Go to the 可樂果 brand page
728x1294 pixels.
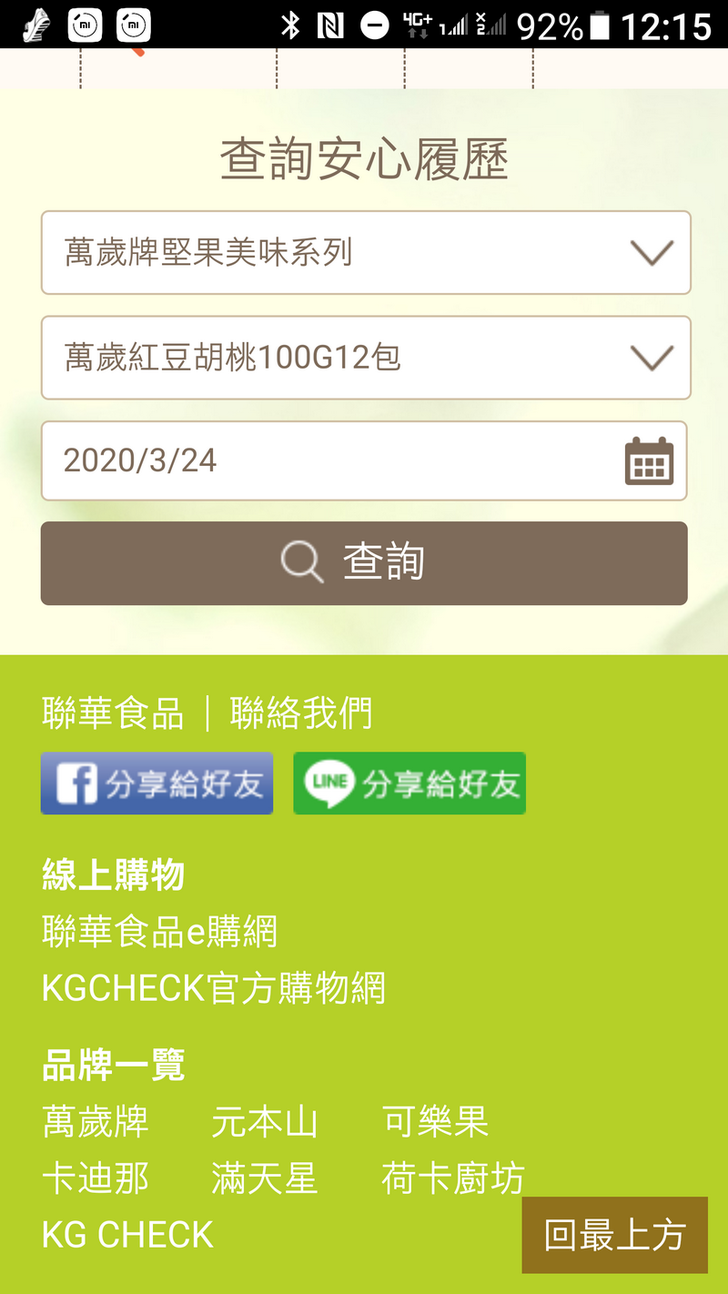tap(435, 1122)
